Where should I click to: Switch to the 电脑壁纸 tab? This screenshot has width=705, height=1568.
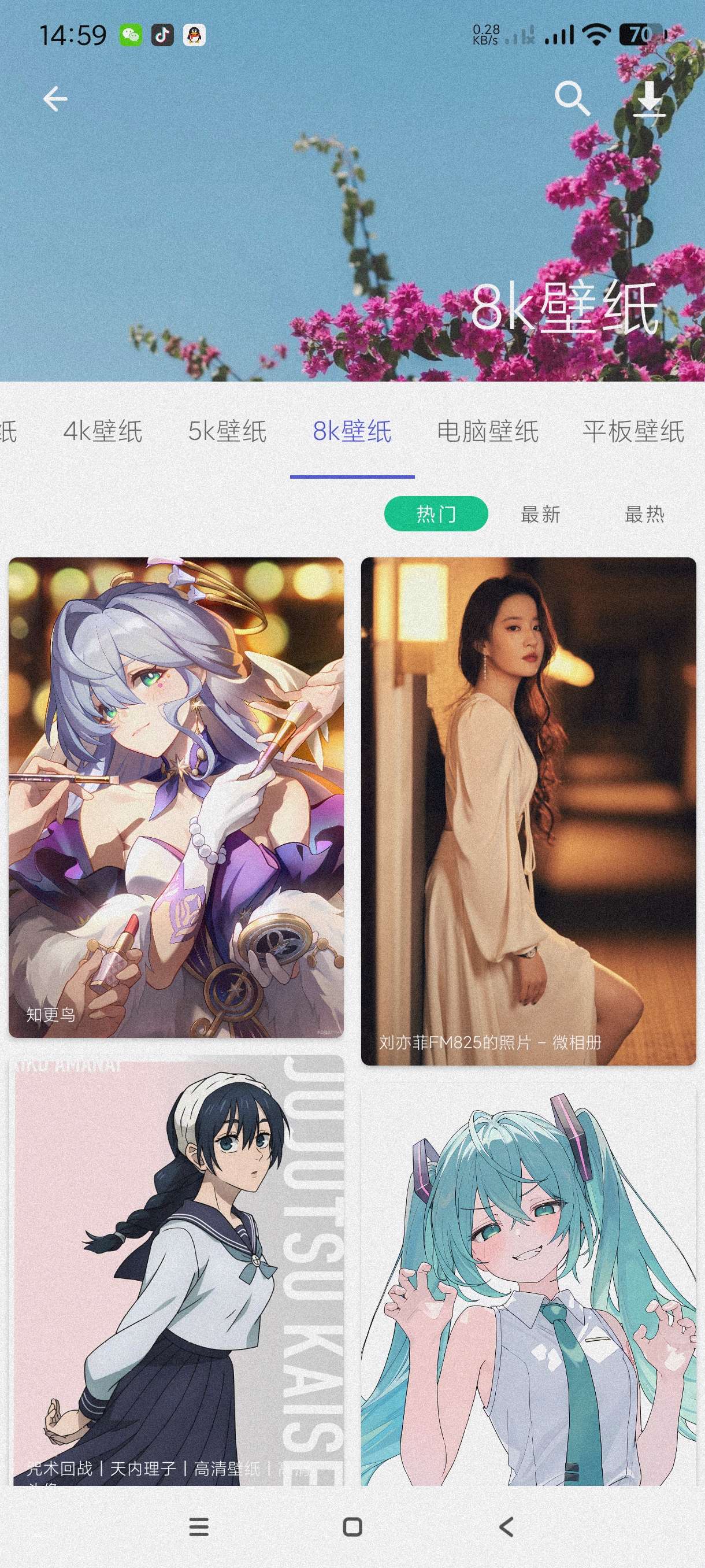coord(488,431)
